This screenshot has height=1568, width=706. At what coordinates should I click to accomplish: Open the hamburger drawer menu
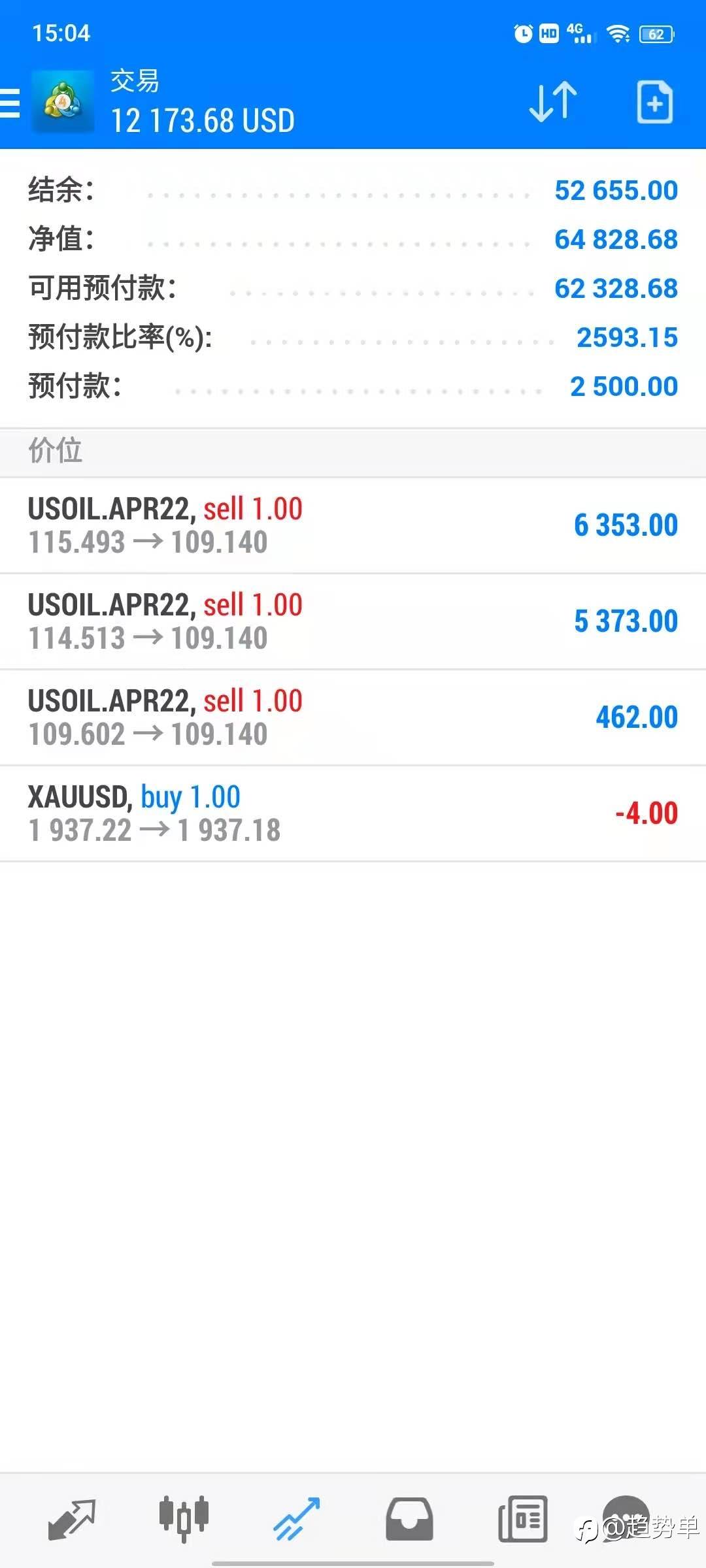pos(10,103)
